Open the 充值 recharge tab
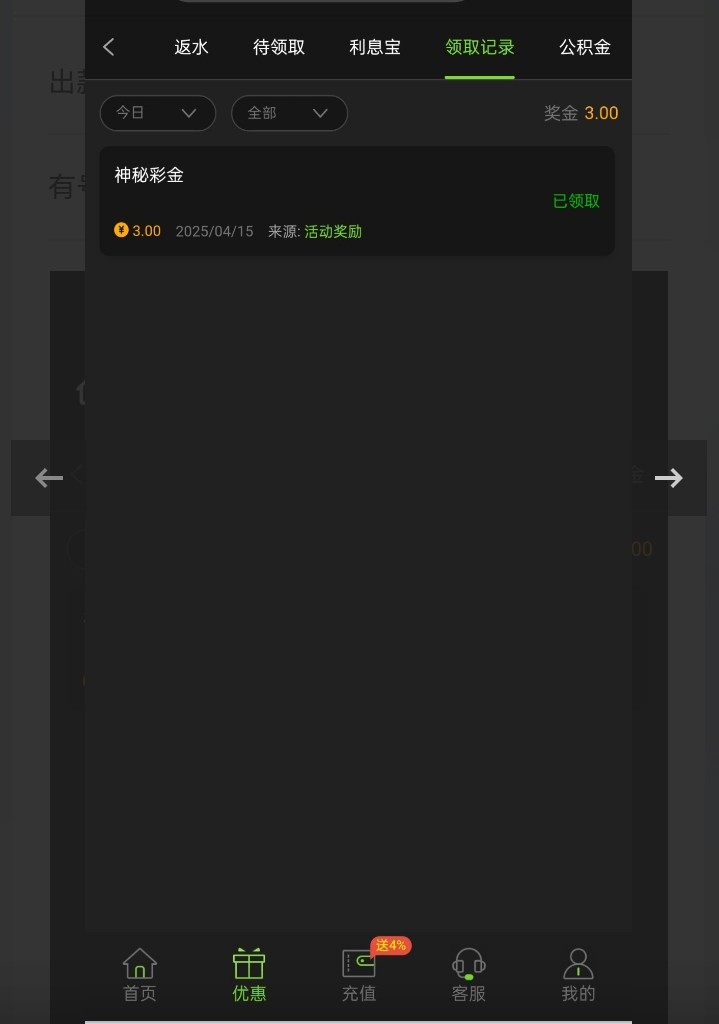This screenshot has height=1024, width=719. click(x=359, y=975)
